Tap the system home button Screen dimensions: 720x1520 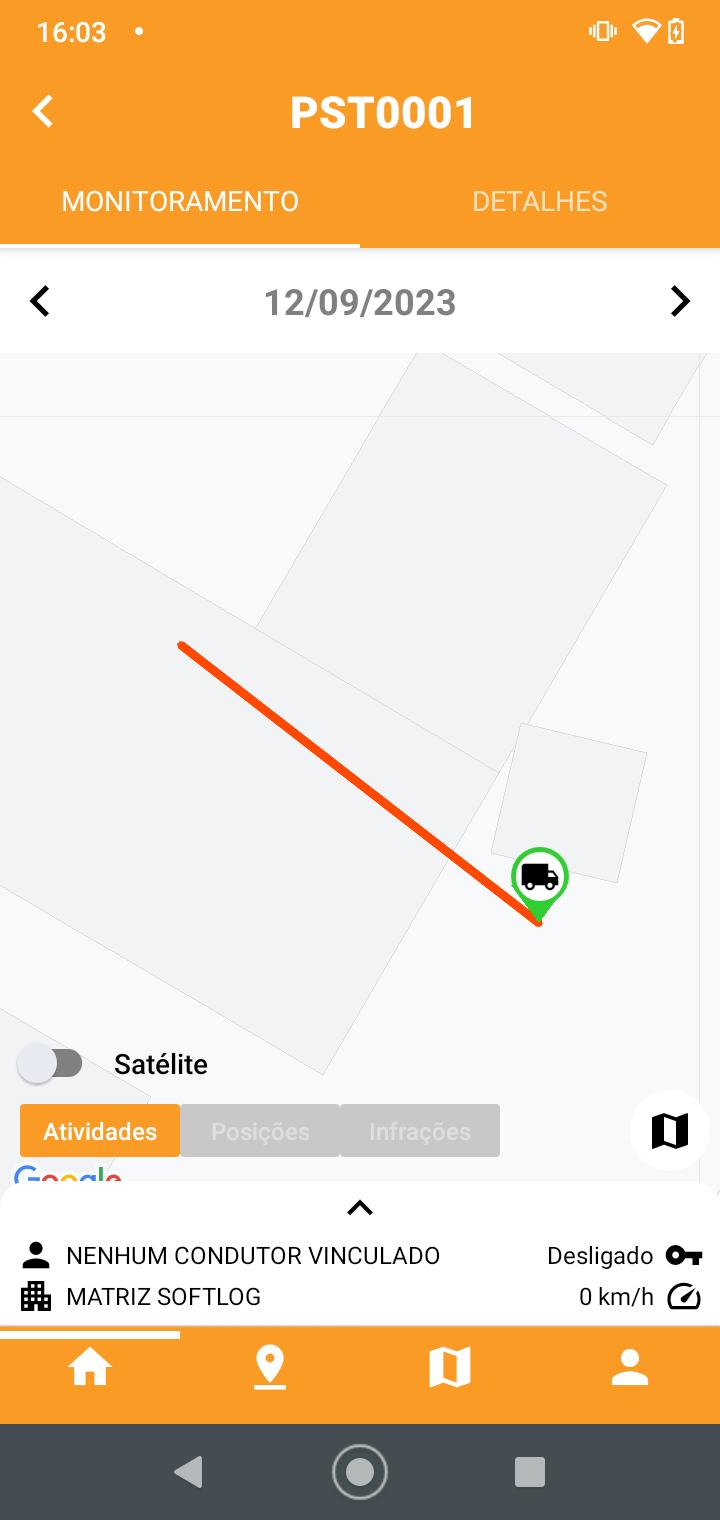[x=360, y=1472]
